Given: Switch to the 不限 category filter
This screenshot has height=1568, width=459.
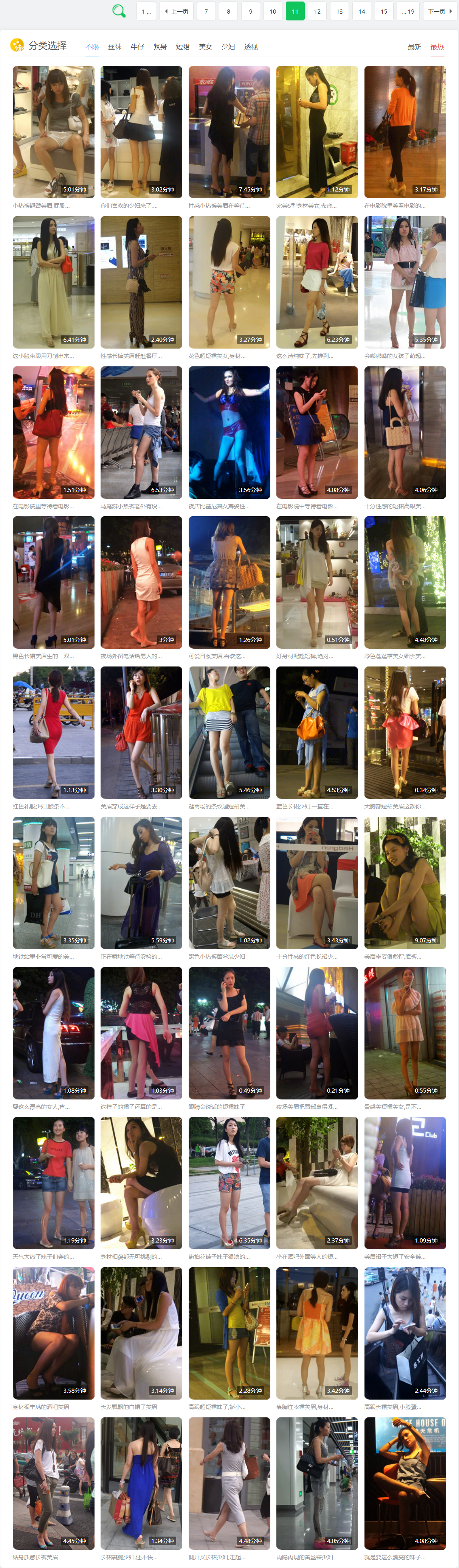Looking at the screenshot, I should 92,47.
